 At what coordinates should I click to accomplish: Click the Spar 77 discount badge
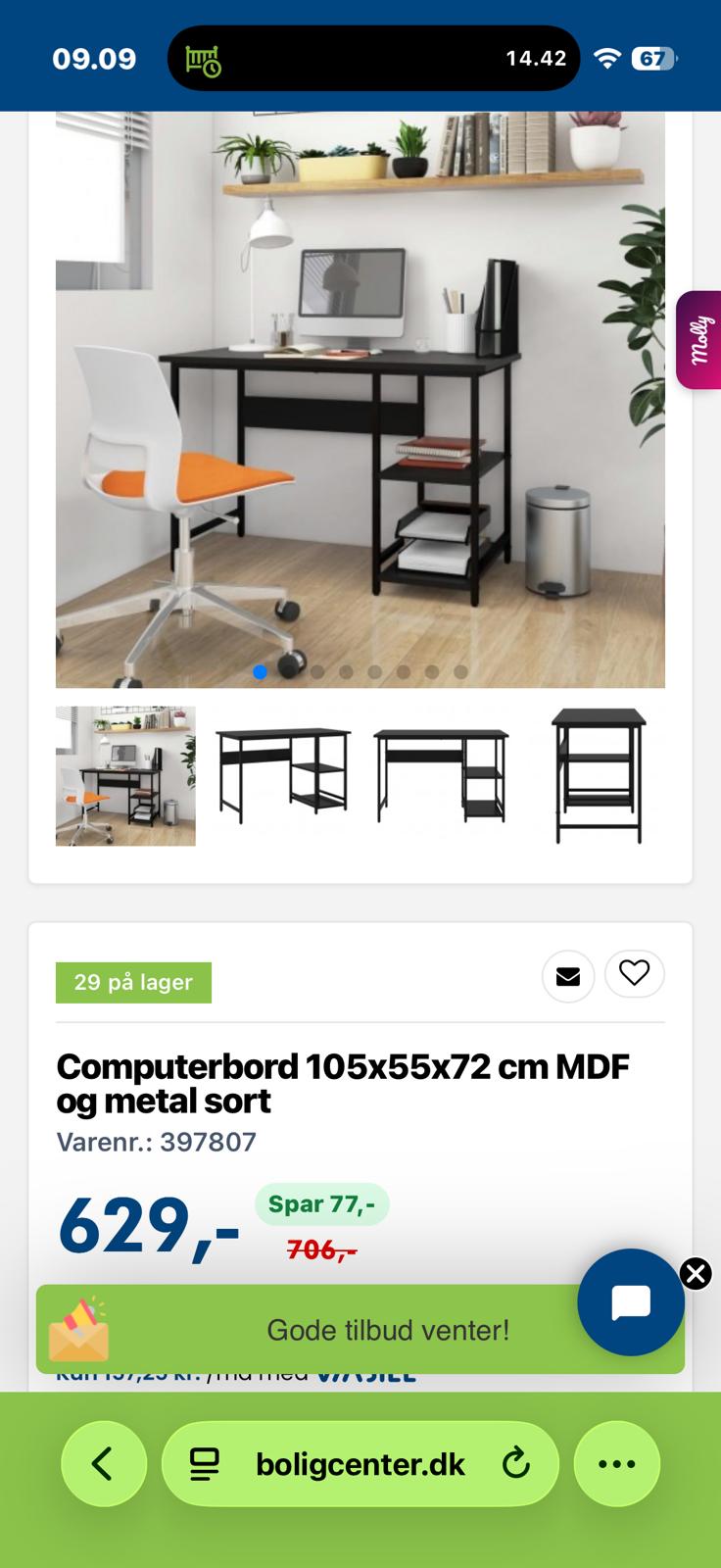tap(321, 1204)
